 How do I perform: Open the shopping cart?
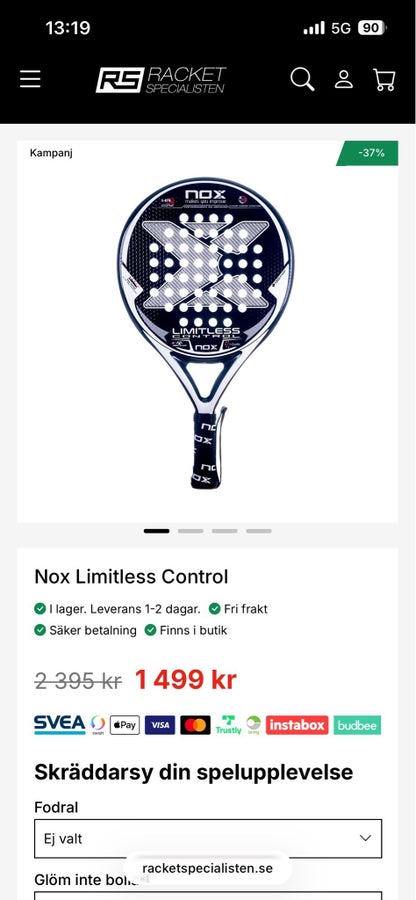(384, 79)
